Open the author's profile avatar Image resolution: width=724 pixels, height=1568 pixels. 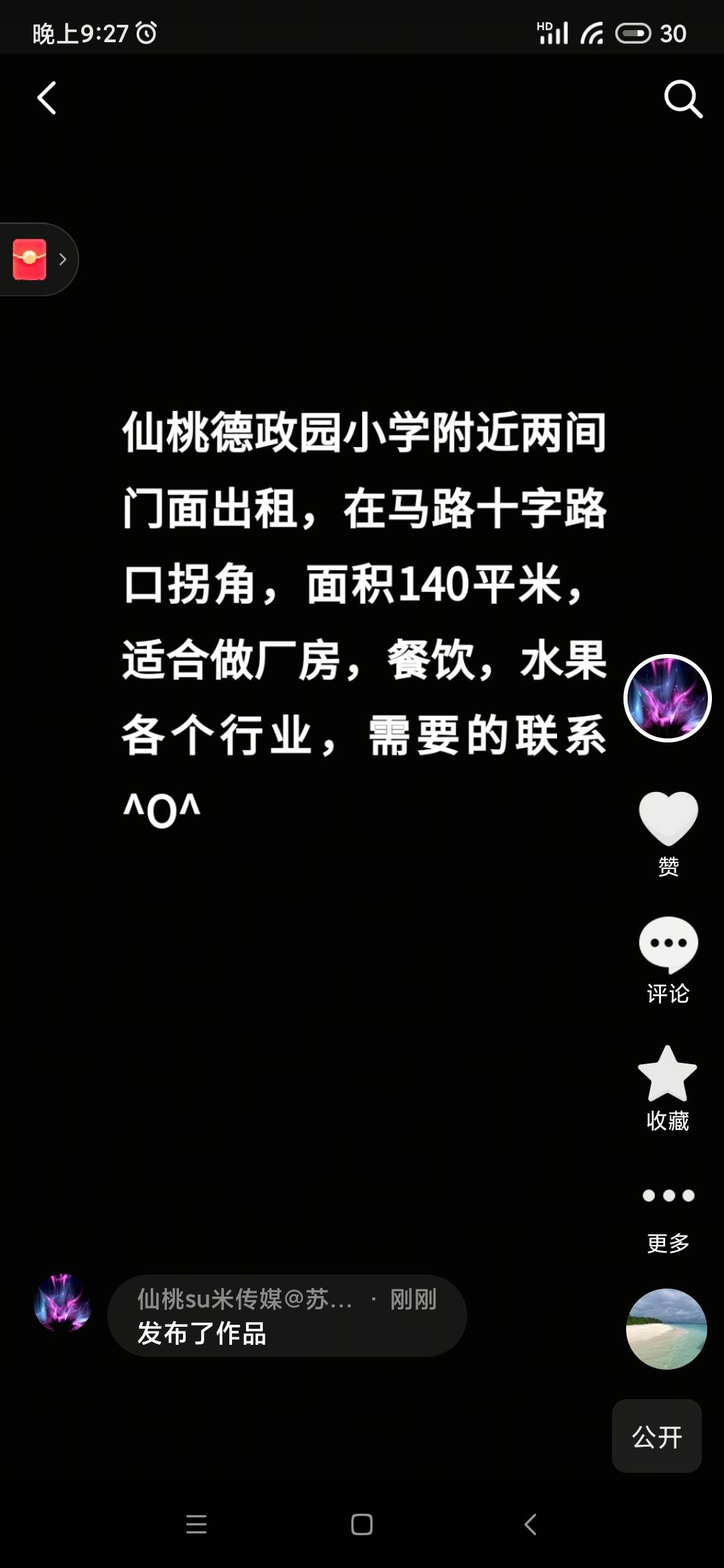coord(667,698)
